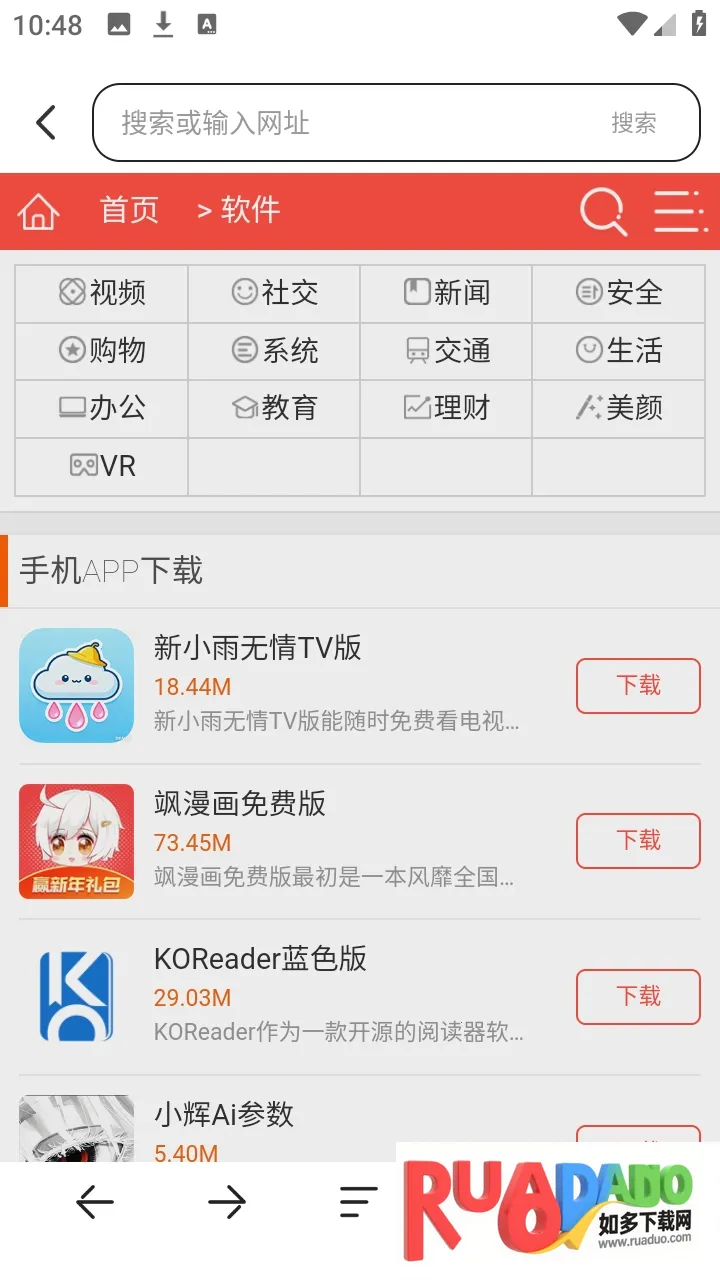
Task: Focus the URL search input field
Action: (340, 123)
